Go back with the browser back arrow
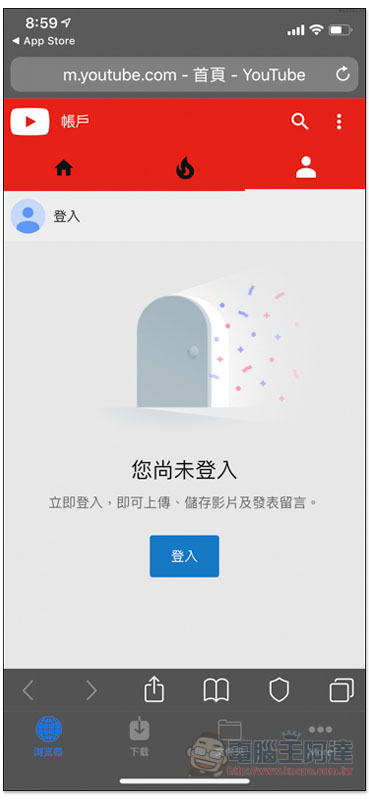369x800 pixels. pyautogui.click(x=29, y=690)
